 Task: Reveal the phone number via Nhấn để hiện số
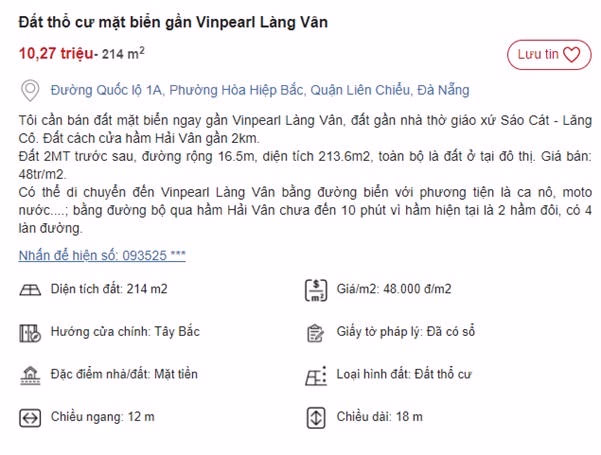pyautogui.click(x=102, y=256)
